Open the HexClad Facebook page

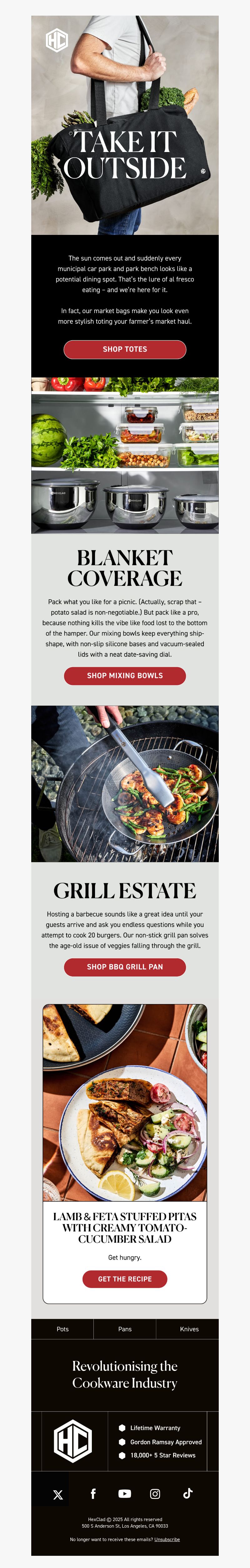click(93, 1494)
